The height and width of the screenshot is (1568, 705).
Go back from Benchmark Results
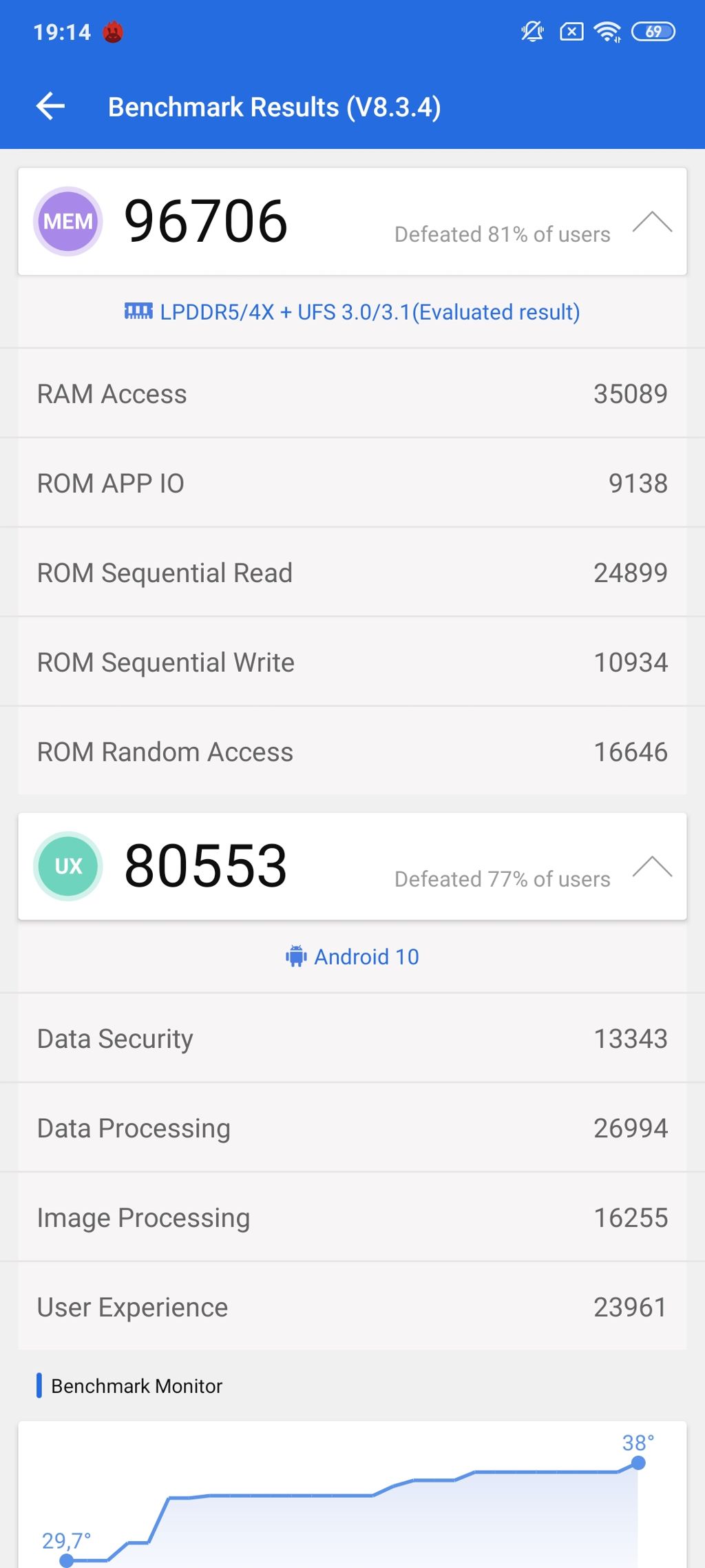pyautogui.click(x=51, y=107)
